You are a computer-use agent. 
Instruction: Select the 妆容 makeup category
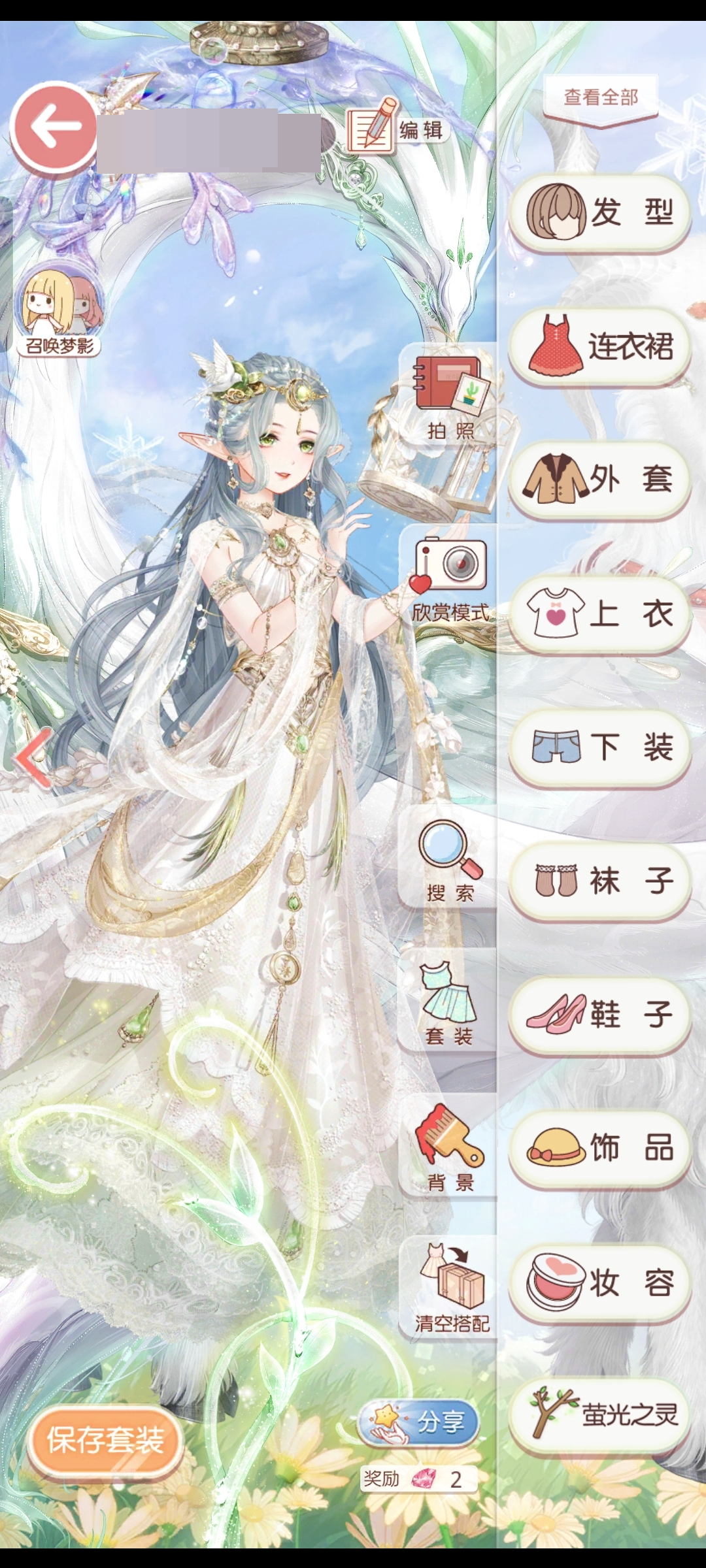(599, 1282)
